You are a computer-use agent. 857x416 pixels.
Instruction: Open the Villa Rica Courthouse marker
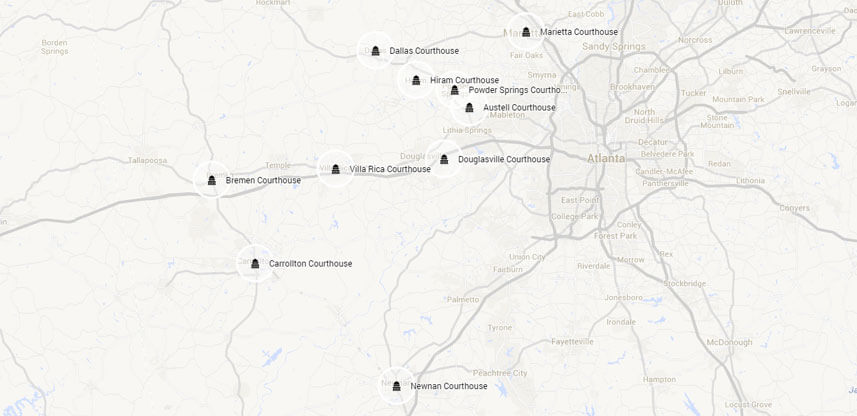coord(335,169)
